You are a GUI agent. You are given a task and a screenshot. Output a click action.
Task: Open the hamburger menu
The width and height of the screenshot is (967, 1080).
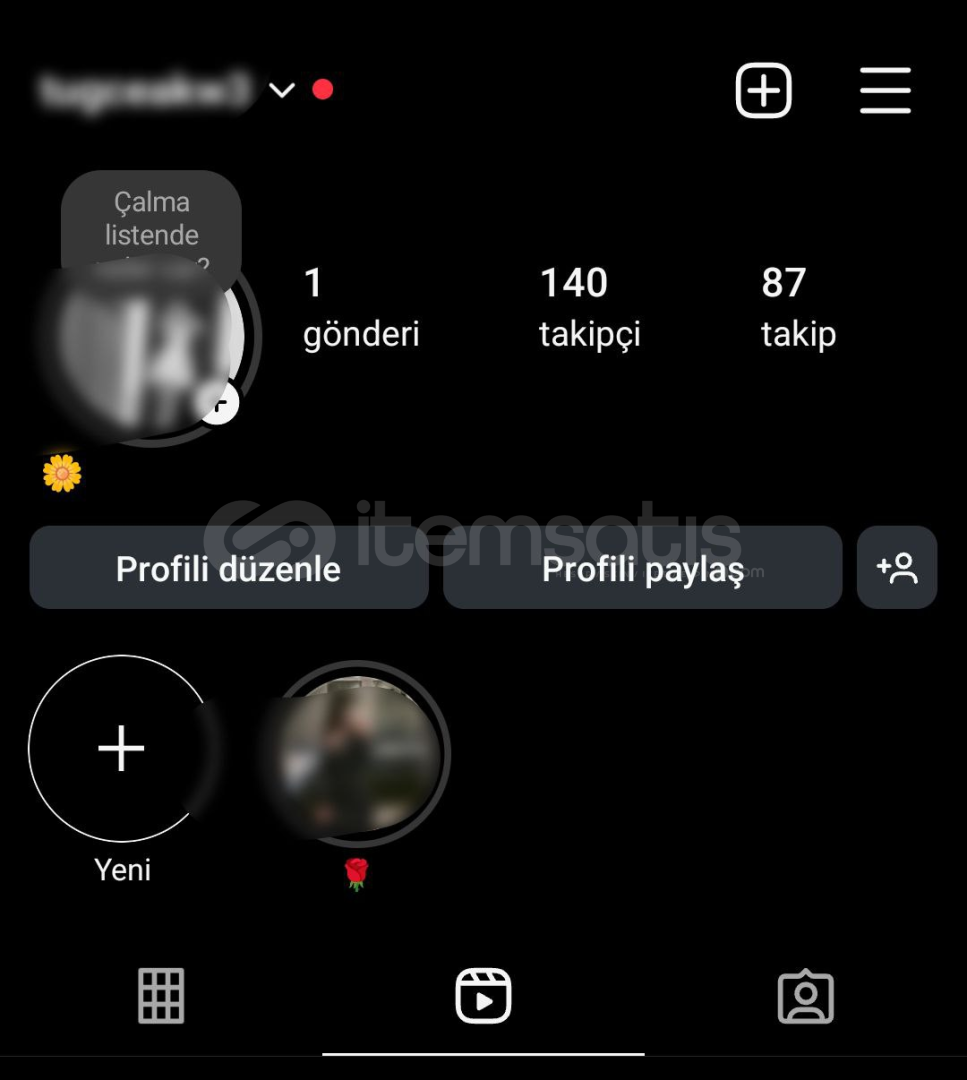click(885, 91)
